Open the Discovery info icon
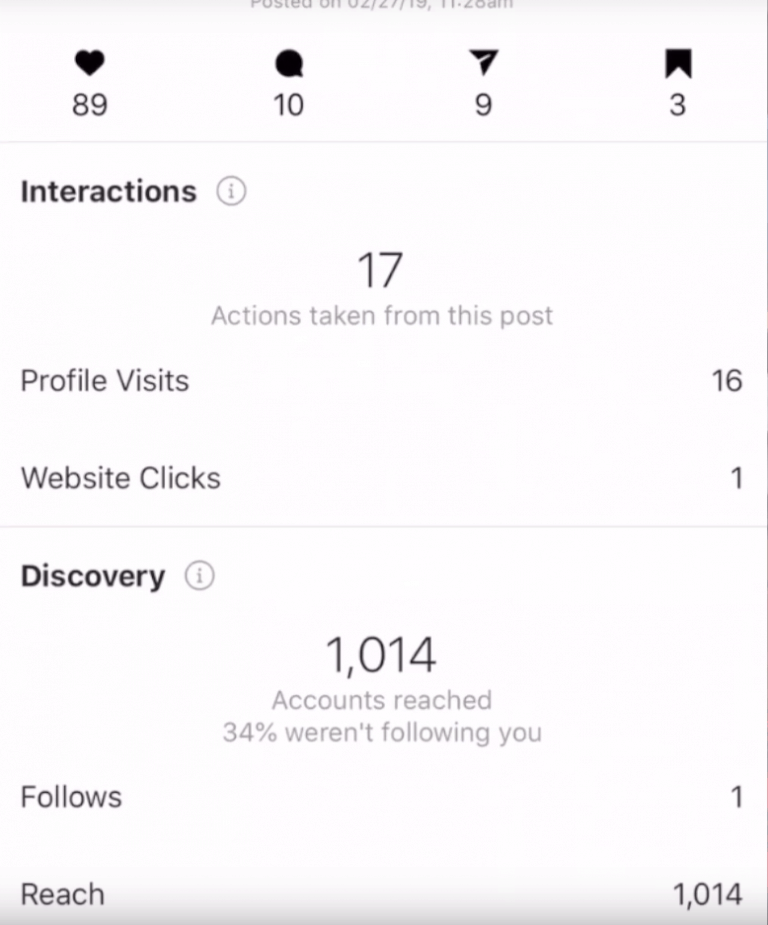This screenshot has height=925, width=768. [x=198, y=576]
